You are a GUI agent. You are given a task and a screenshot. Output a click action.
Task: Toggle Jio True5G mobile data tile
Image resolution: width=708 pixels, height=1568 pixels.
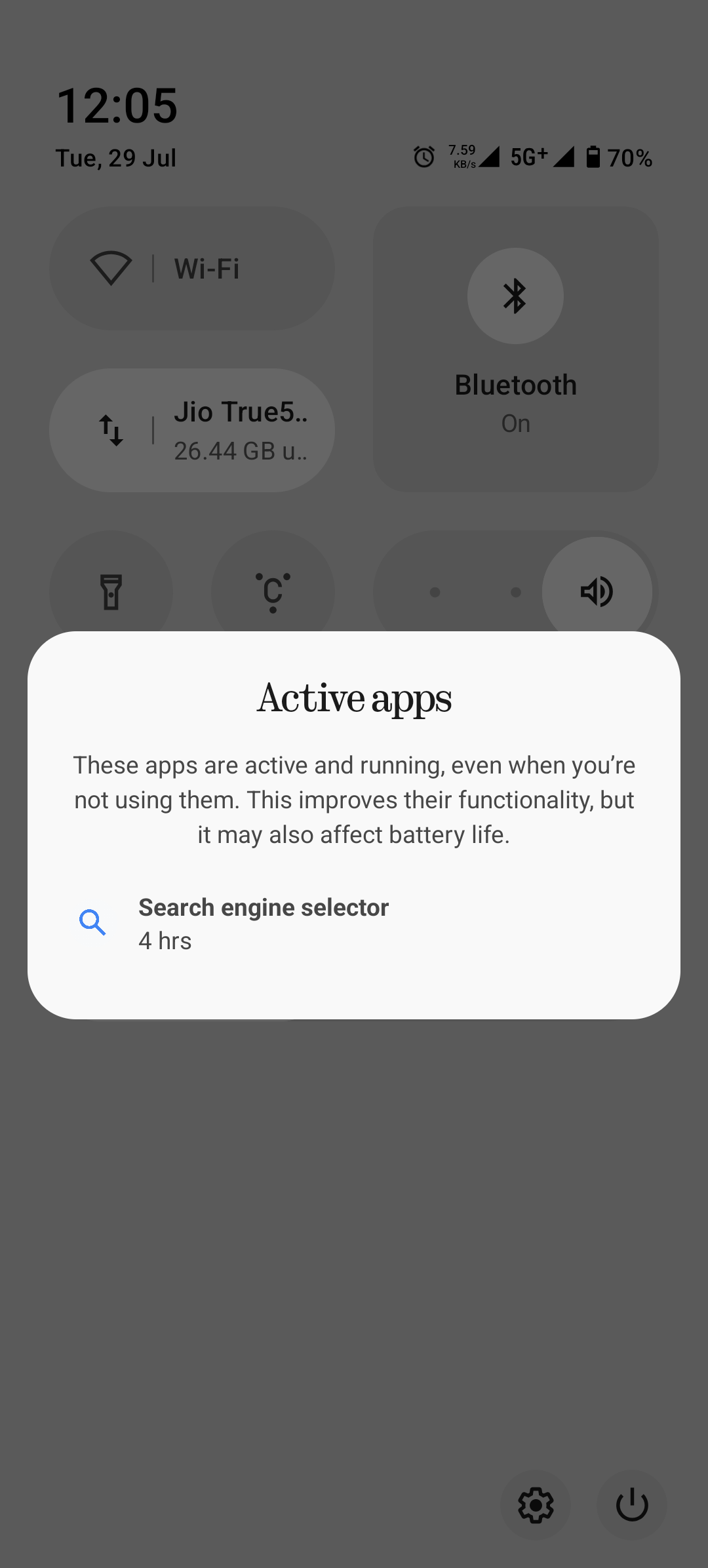(x=191, y=431)
